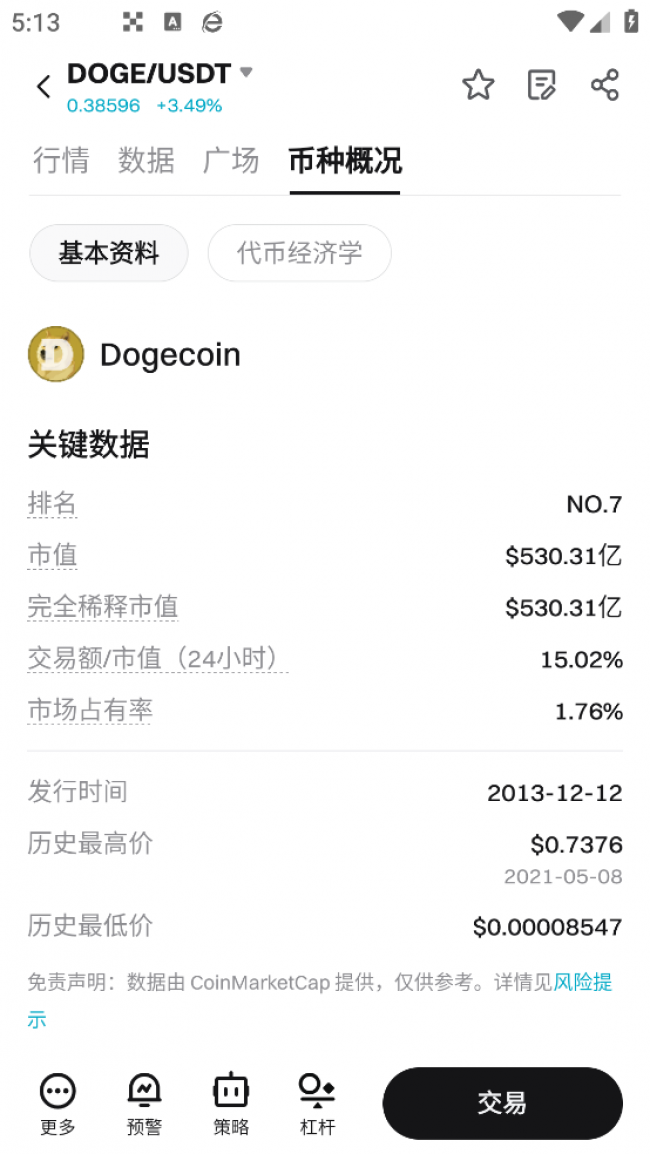The image size is (650, 1154).
Task: Show the explanation for 完全稀释市值
Action: [x=103, y=607]
